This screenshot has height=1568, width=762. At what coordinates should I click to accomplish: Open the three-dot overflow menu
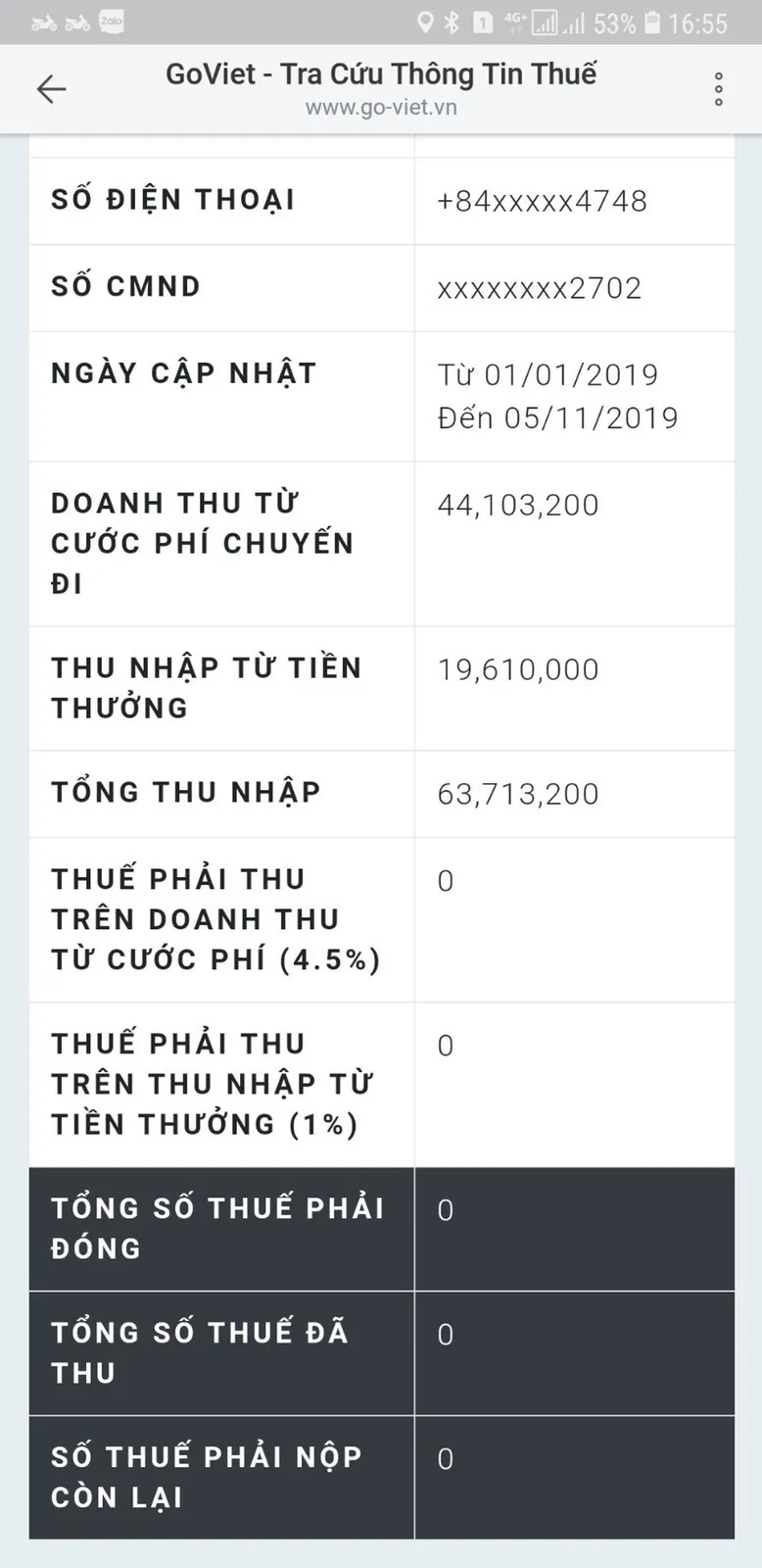pyautogui.click(x=718, y=88)
